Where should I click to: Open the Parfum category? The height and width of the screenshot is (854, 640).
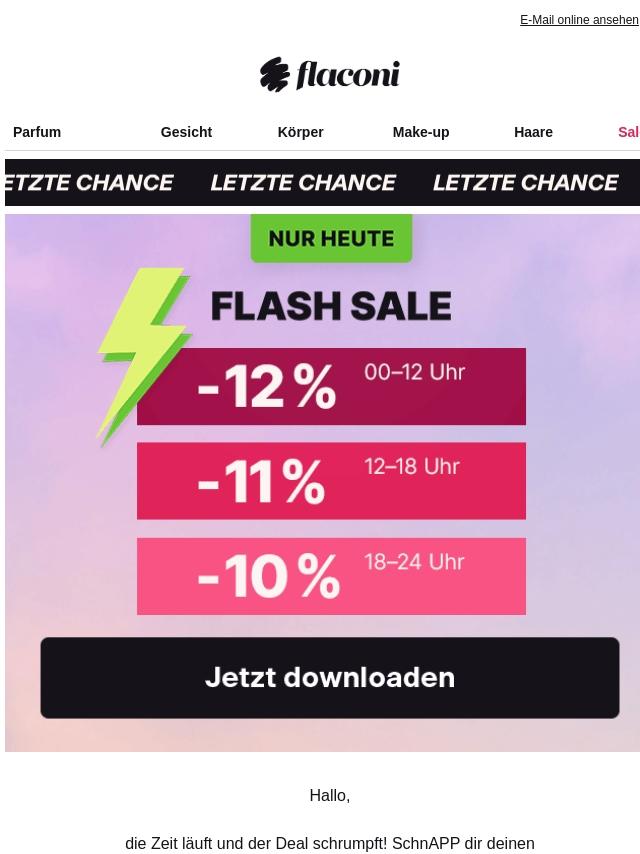point(37,132)
